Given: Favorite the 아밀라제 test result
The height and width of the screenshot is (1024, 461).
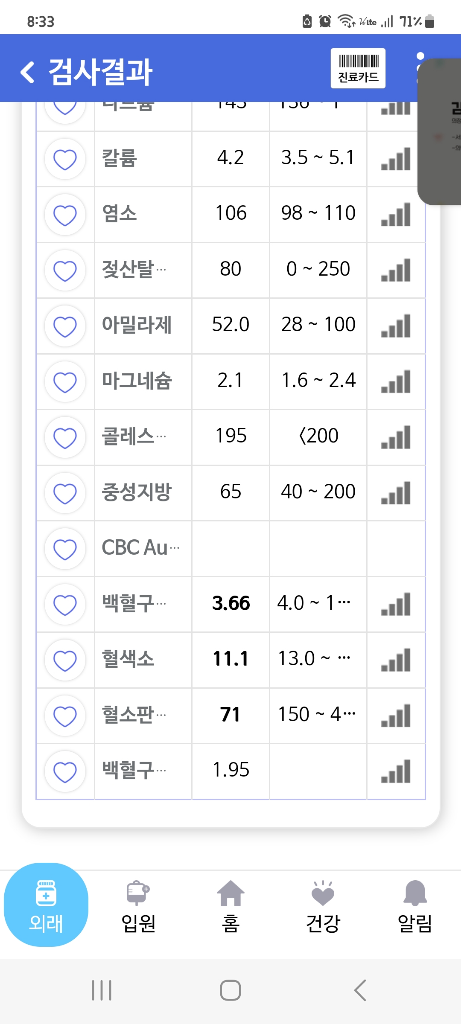Looking at the screenshot, I should point(65,326).
